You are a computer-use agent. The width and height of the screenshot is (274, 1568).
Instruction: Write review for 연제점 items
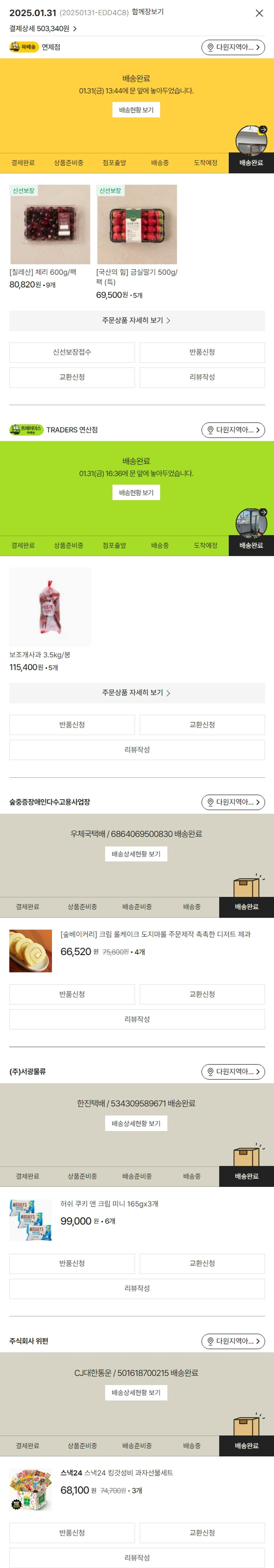click(202, 377)
